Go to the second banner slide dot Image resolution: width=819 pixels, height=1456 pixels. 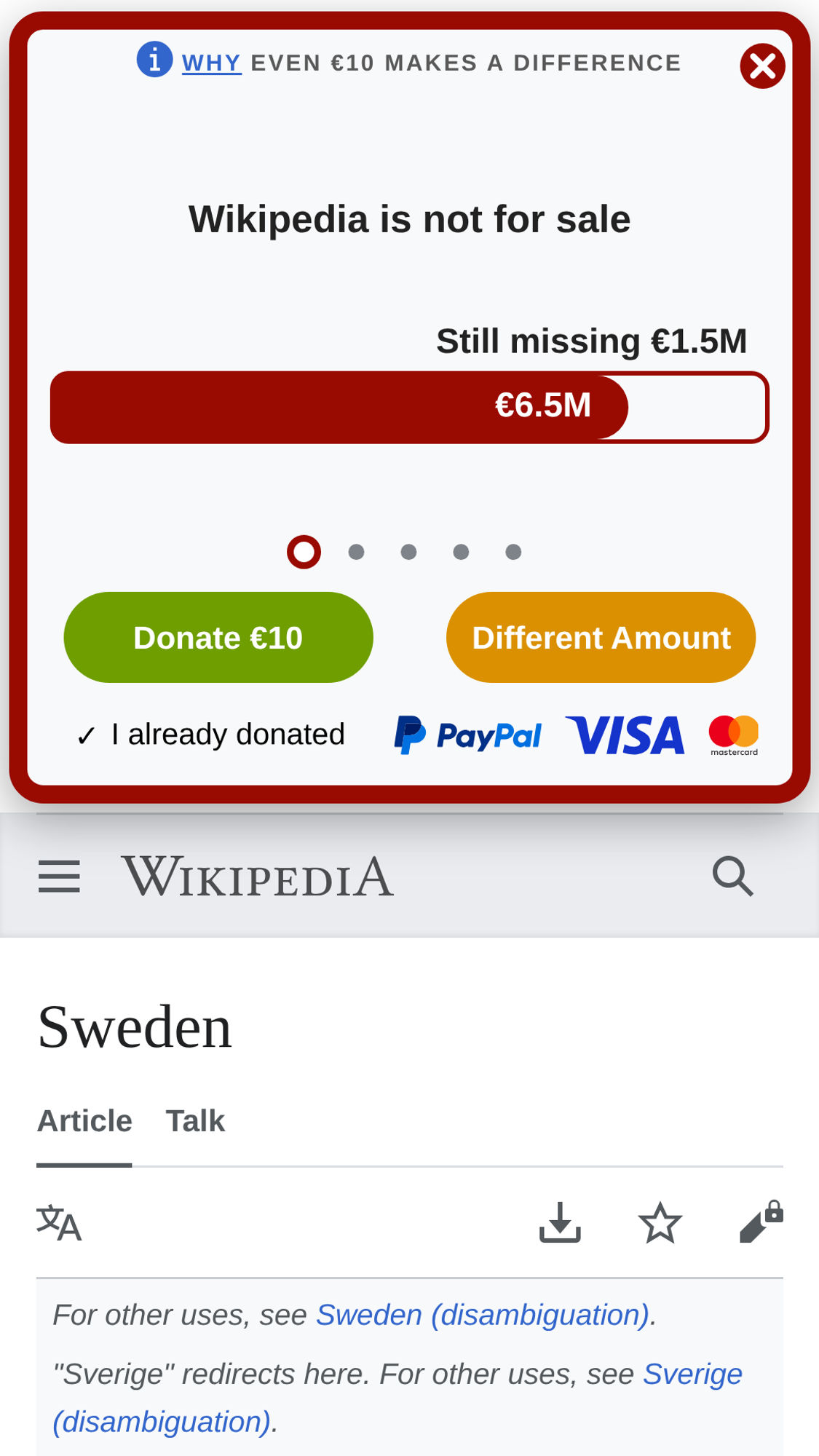[x=356, y=552]
